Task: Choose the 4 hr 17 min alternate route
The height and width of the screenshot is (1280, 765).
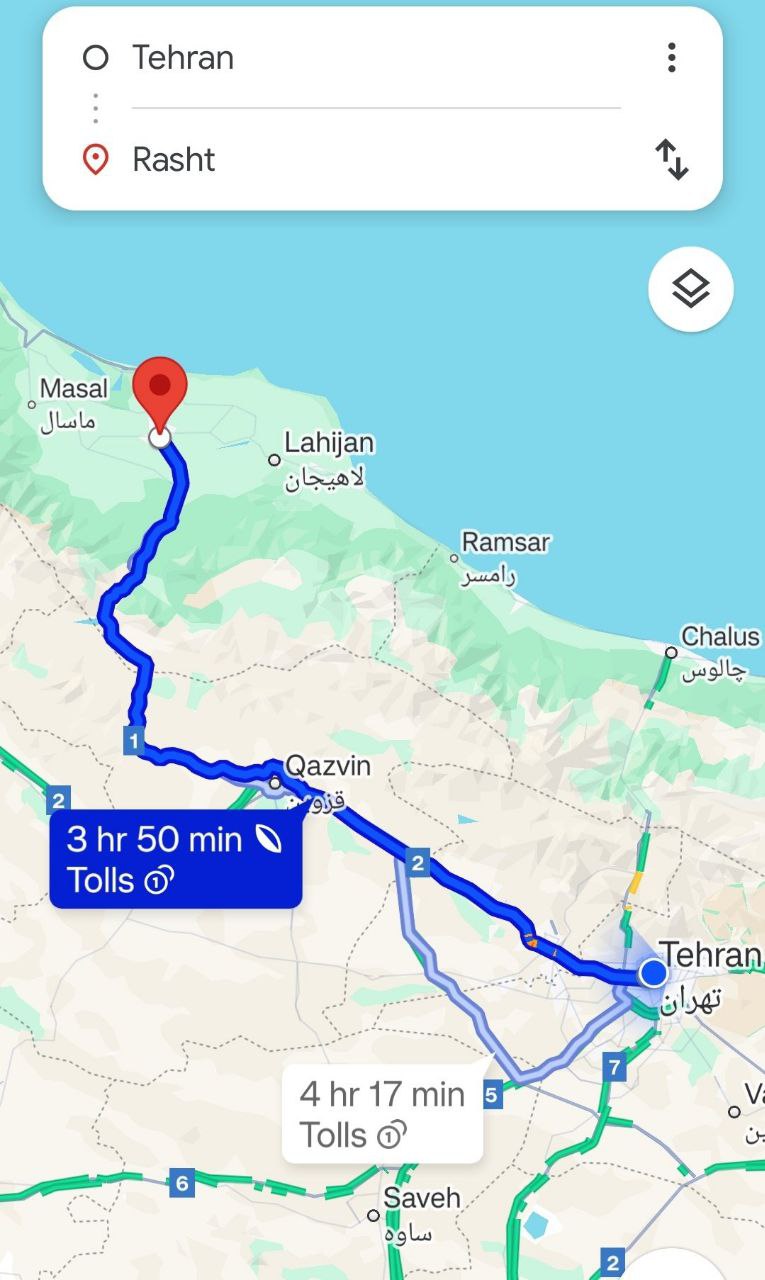Action: click(382, 1114)
